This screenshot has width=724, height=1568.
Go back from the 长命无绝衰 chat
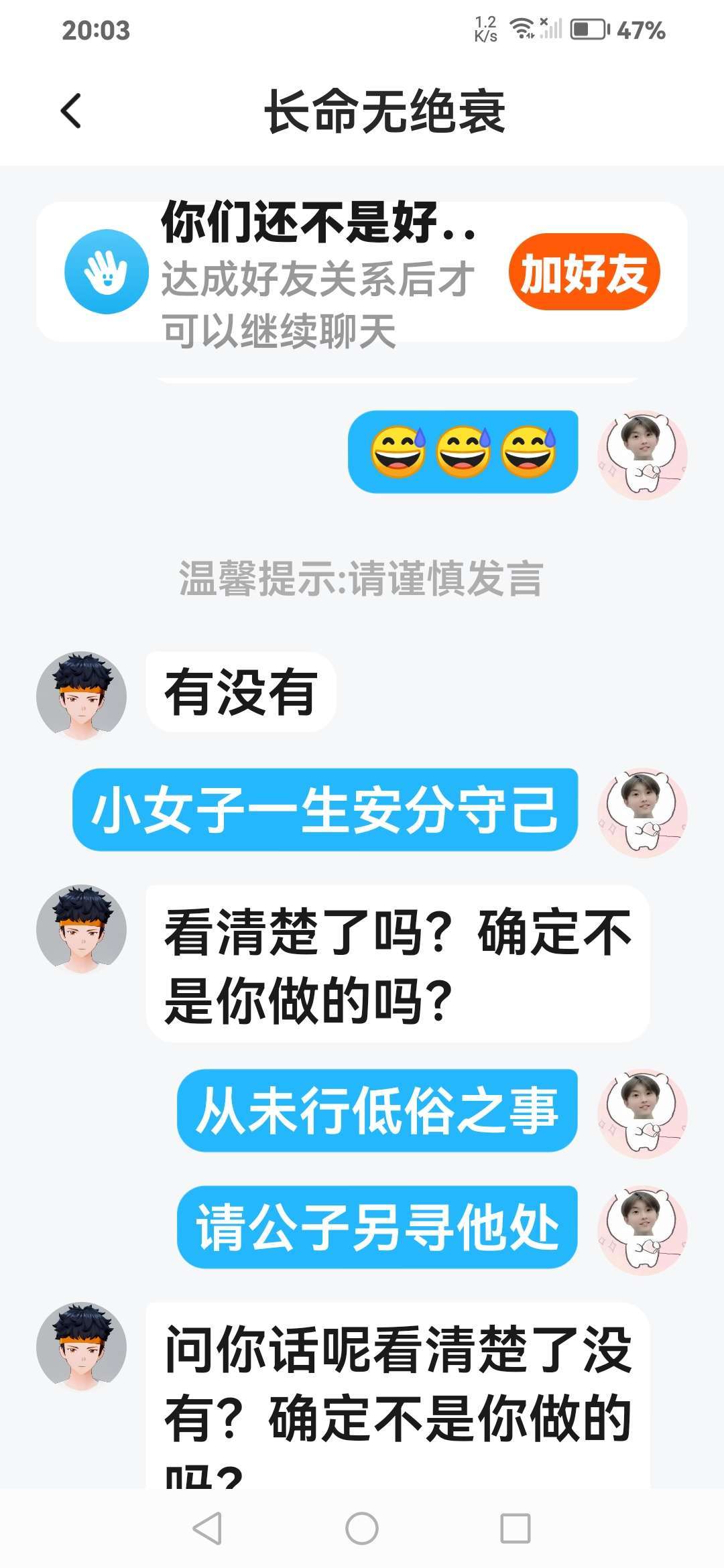[x=71, y=111]
